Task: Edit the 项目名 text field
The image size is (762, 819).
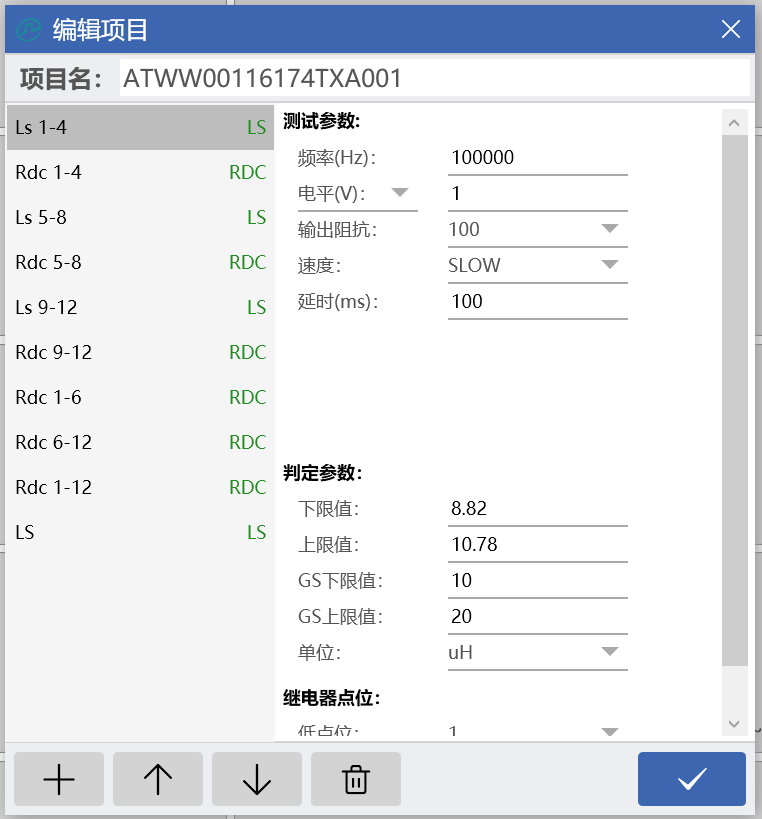Action: [434, 78]
